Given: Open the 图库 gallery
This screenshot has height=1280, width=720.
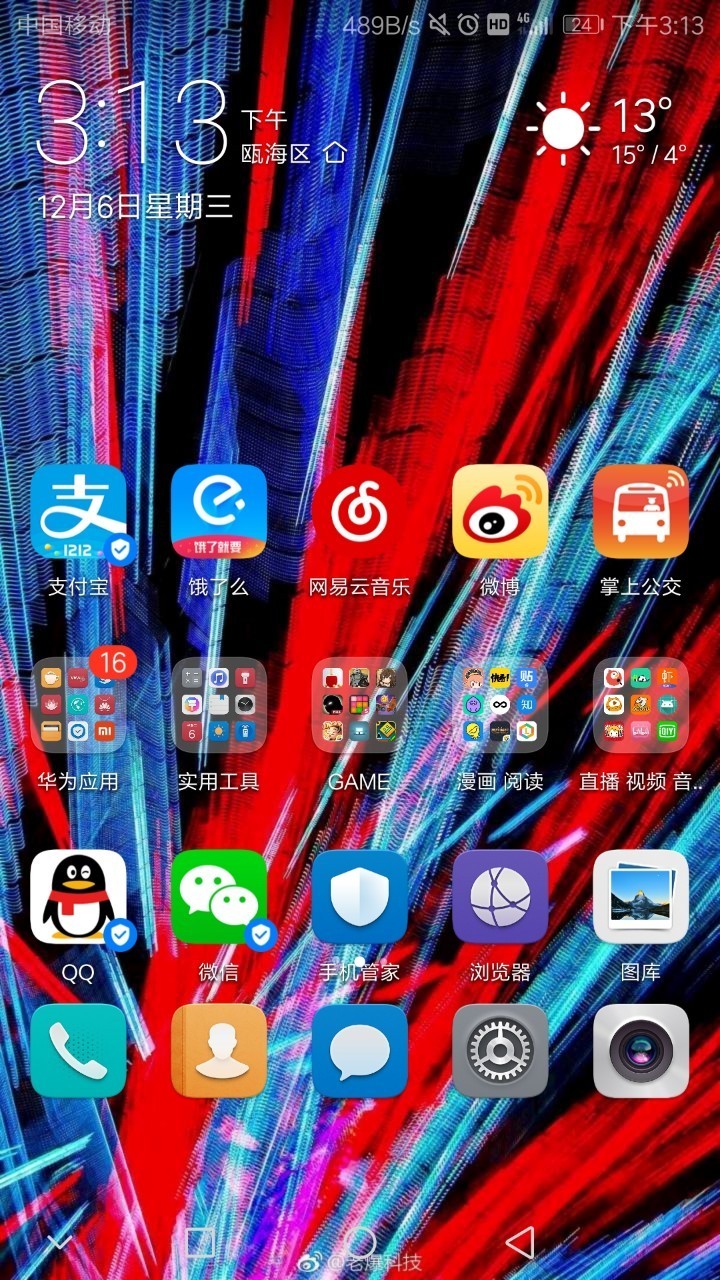Looking at the screenshot, I should [x=640, y=897].
